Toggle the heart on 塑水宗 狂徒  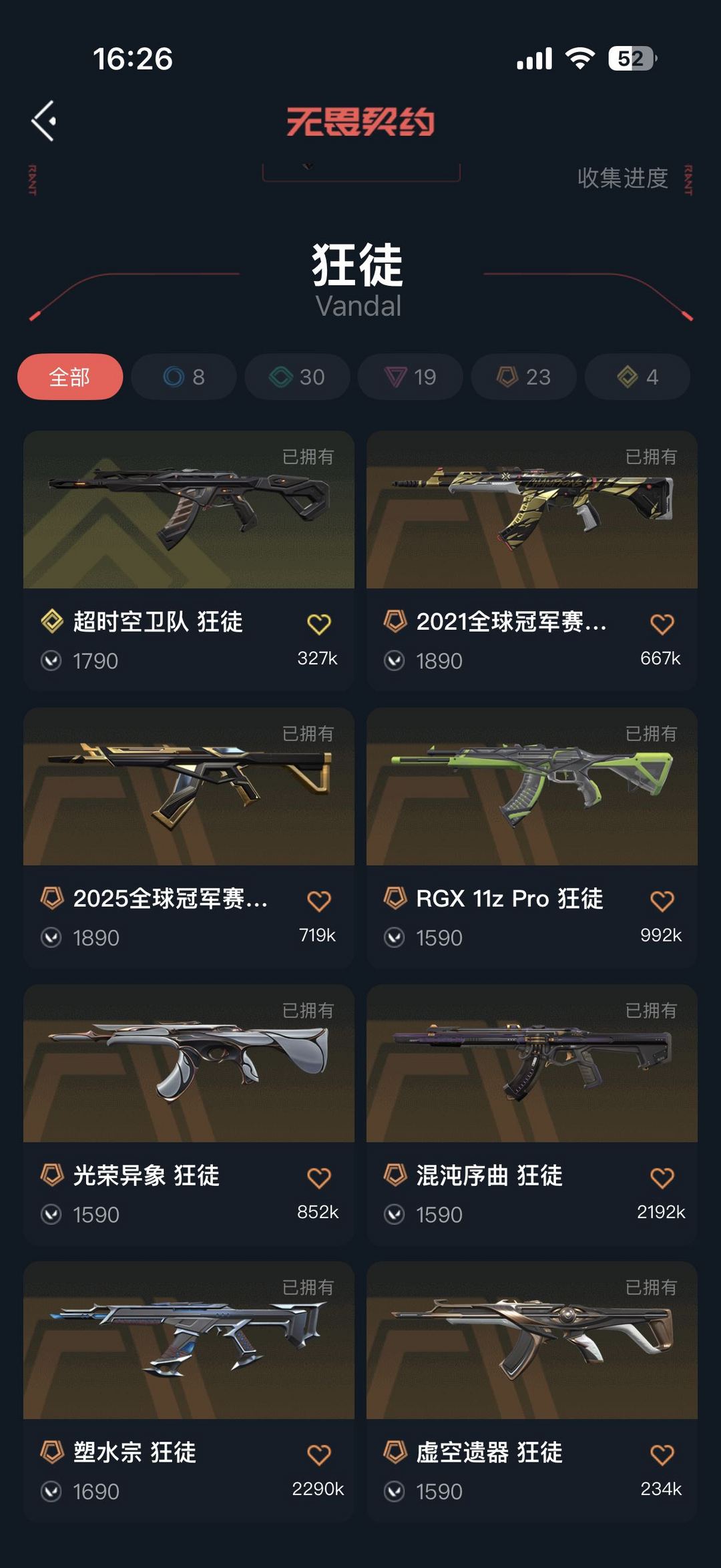tap(320, 1454)
